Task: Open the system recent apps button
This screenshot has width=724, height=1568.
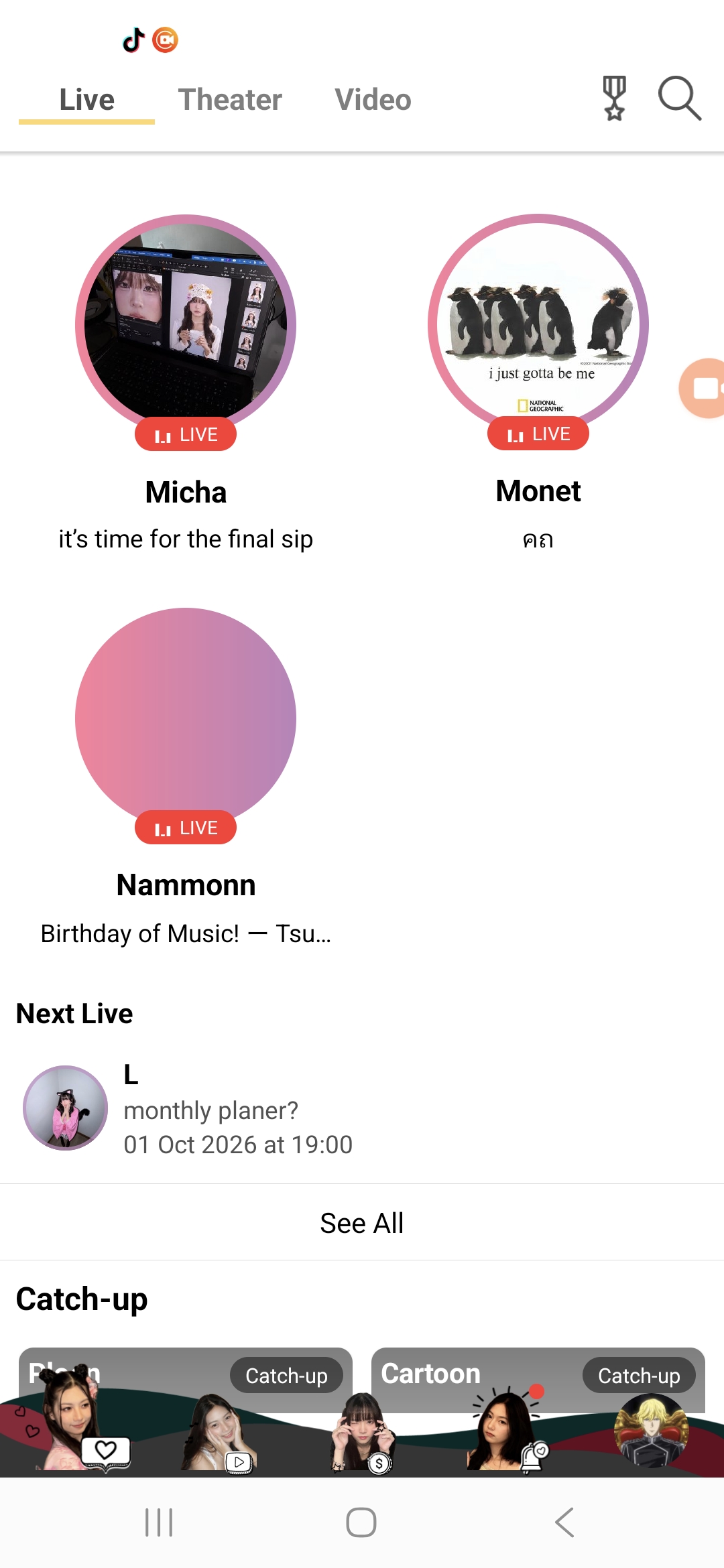Action: click(159, 1522)
